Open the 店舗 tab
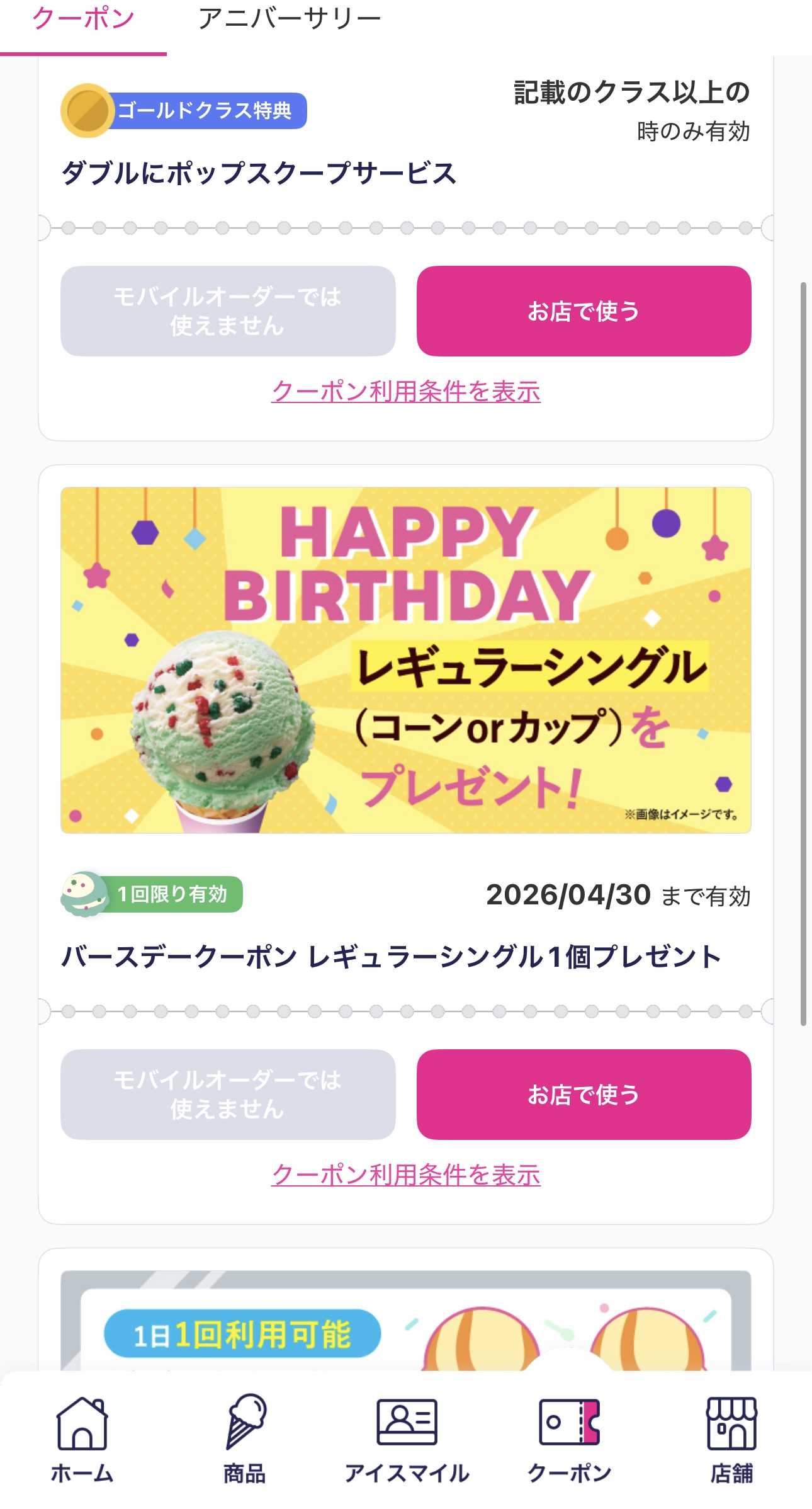The width and height of the screenshot is (812, 1509). point(731,1440)
